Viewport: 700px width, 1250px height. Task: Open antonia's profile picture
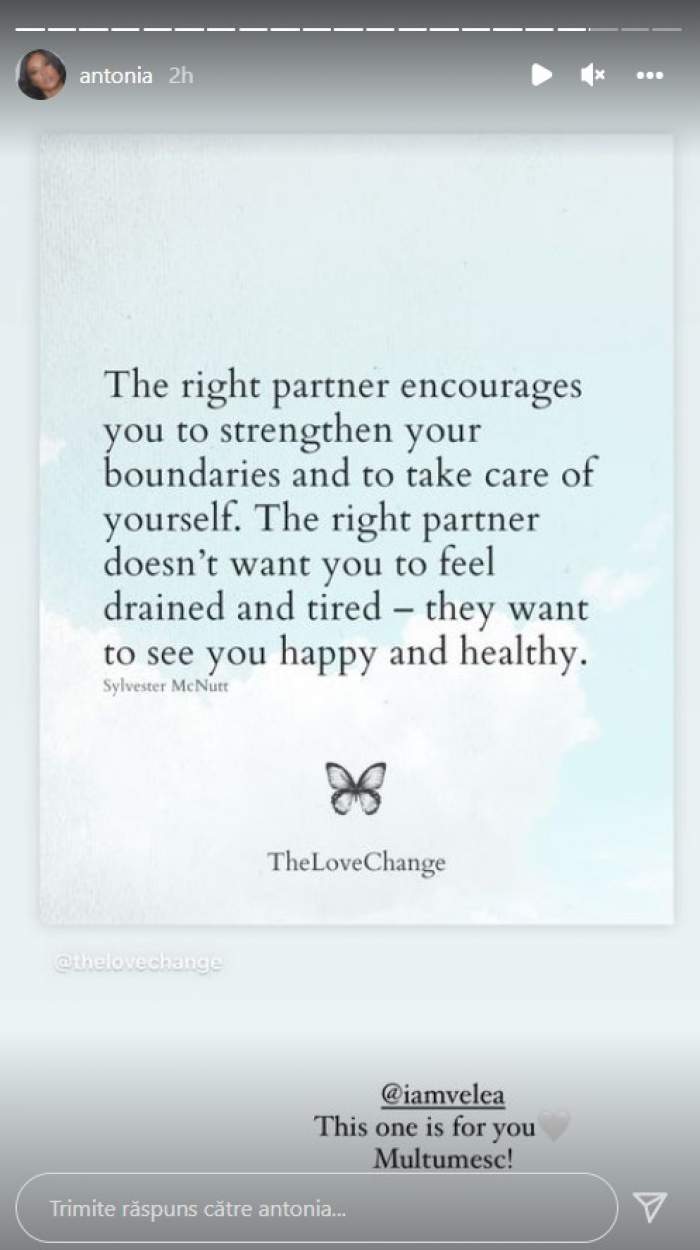[41, 75]
